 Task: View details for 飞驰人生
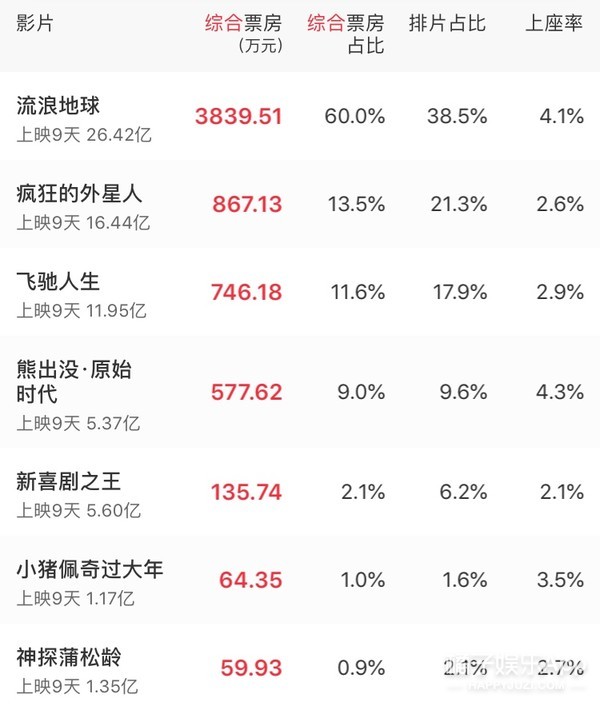point(300,292)
